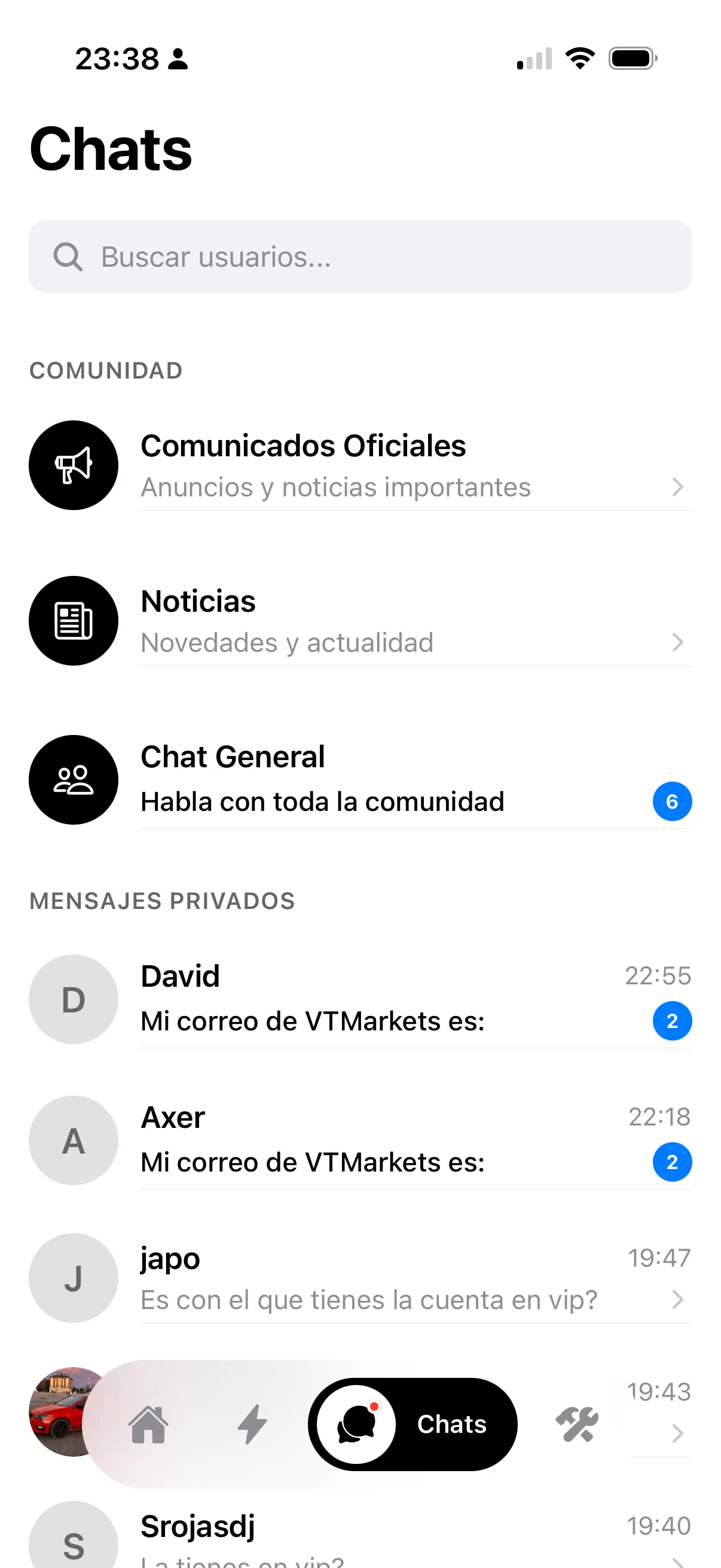Select the home icon in bottom bar
Viewport: 721px width, 1568px height.
pos(148,1424)
